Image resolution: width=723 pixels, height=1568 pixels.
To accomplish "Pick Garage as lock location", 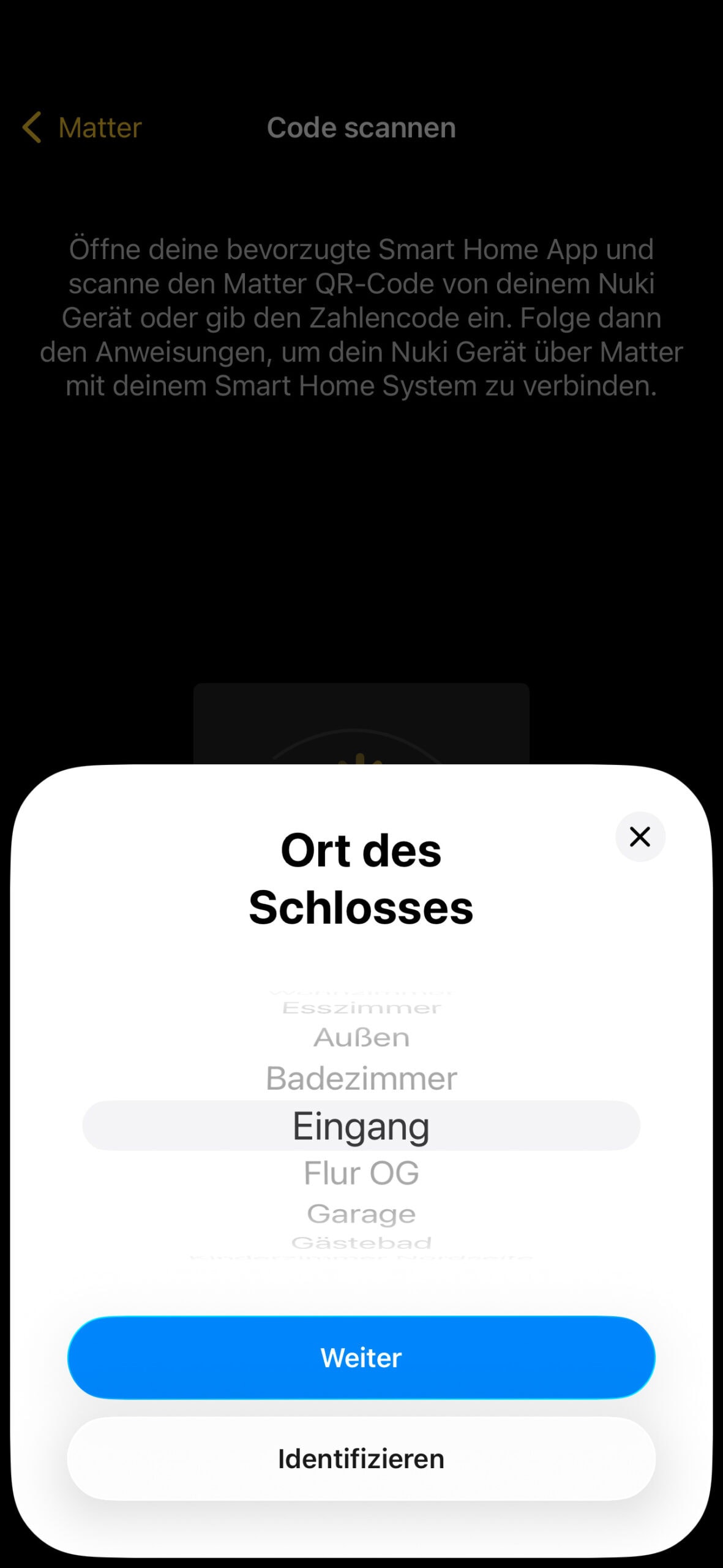I will click(361, 1213).
